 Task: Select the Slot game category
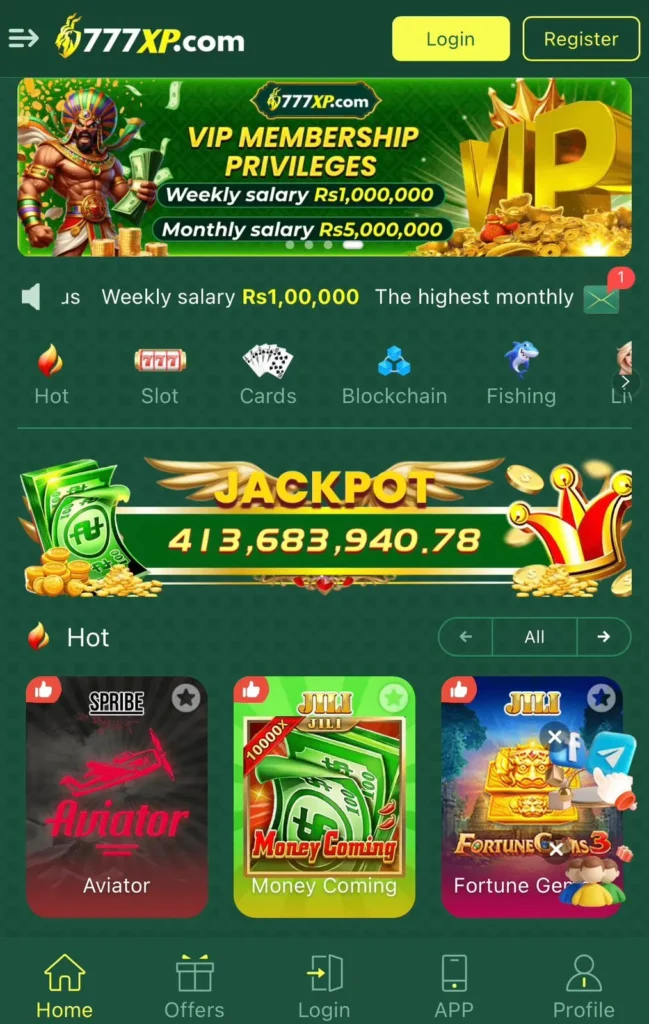160,375
